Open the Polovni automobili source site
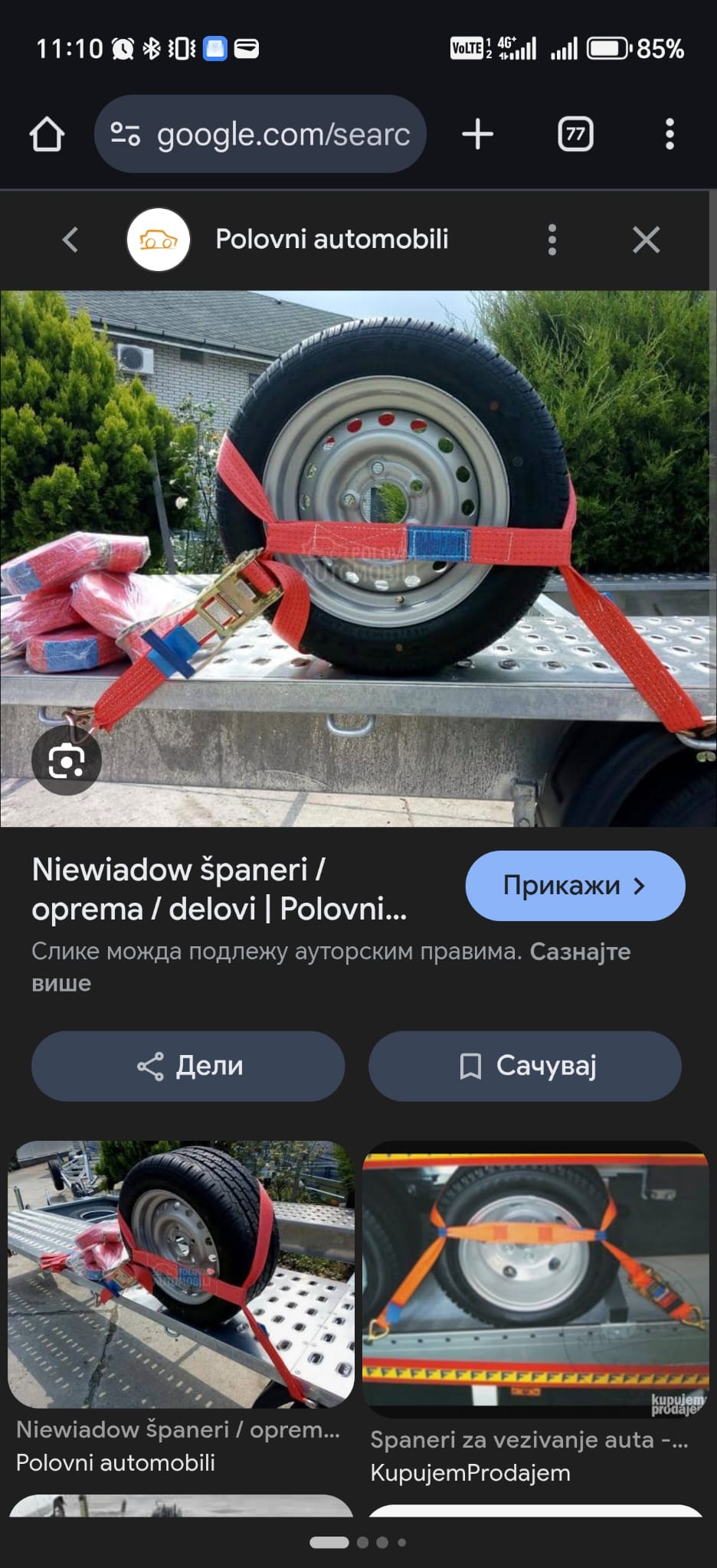This screenshot has width=717, height=1568. point(331,240)
